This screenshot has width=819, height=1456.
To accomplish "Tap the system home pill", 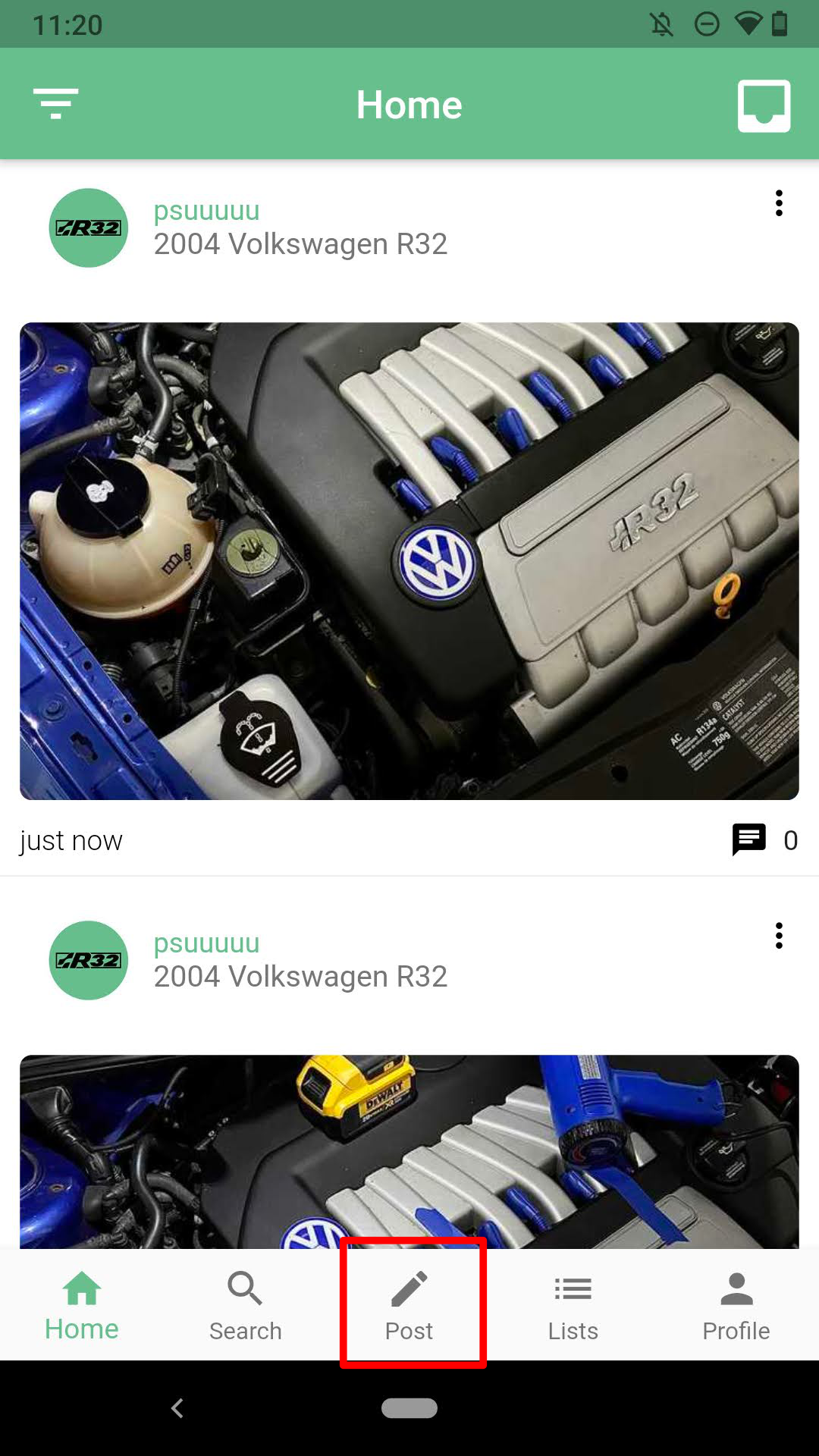I will pyautogui.click(x=409, y=1408).
